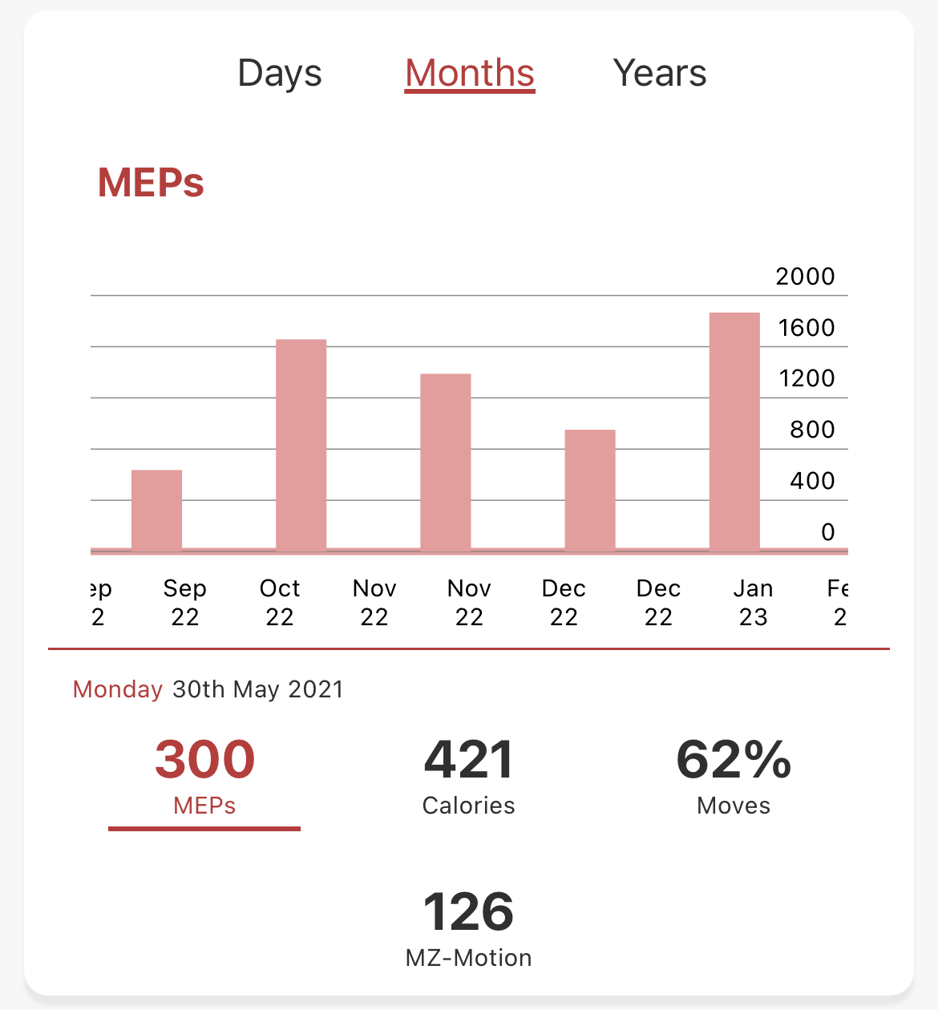This screenshot has height=1010, width=938.
Task: Select the Dec 22 bar in the chart
Action: 590,490
